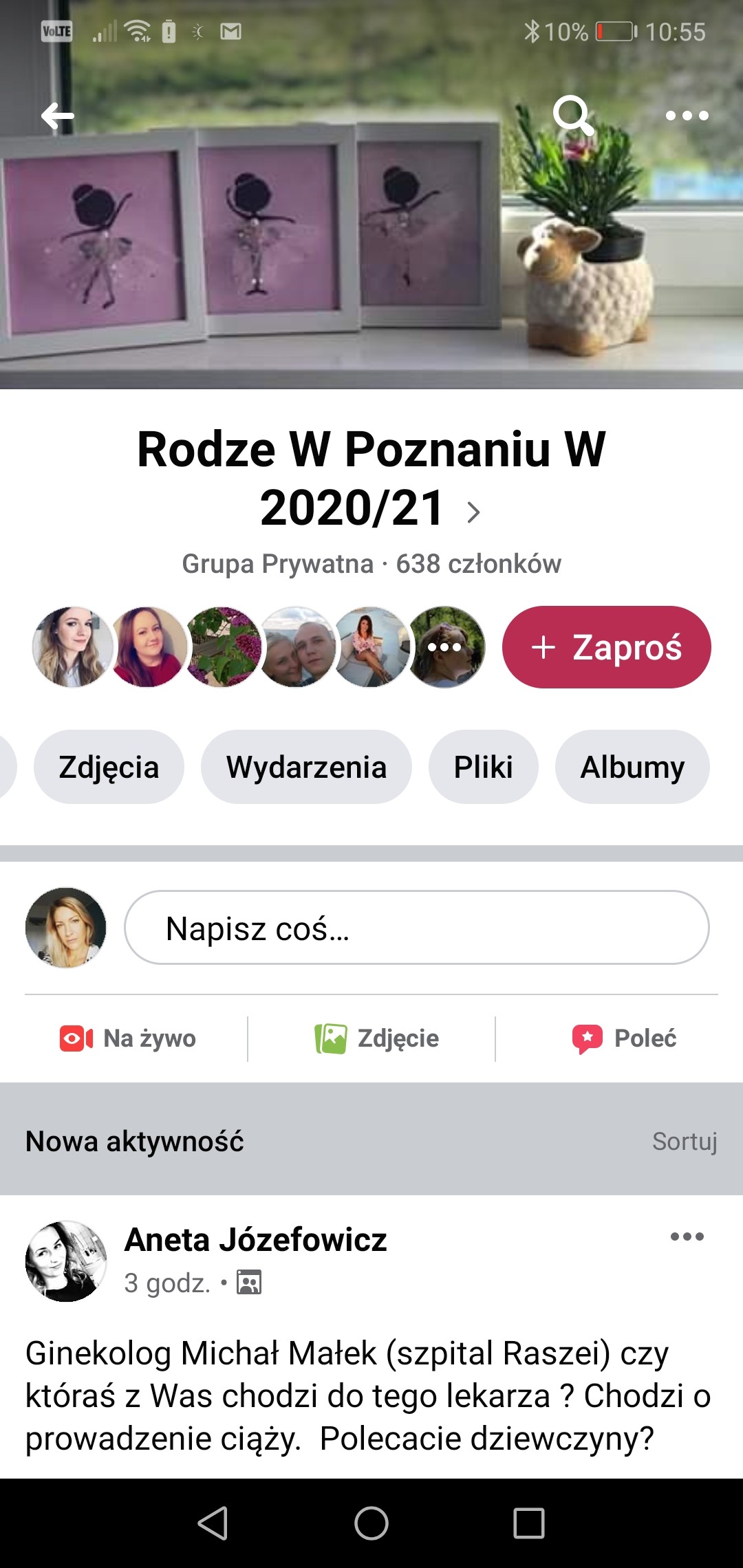Image resolution: width=743 pixels, height=1568 pixels.
Task: Start a Na żywo live video
Action: tap(129, 1038)
